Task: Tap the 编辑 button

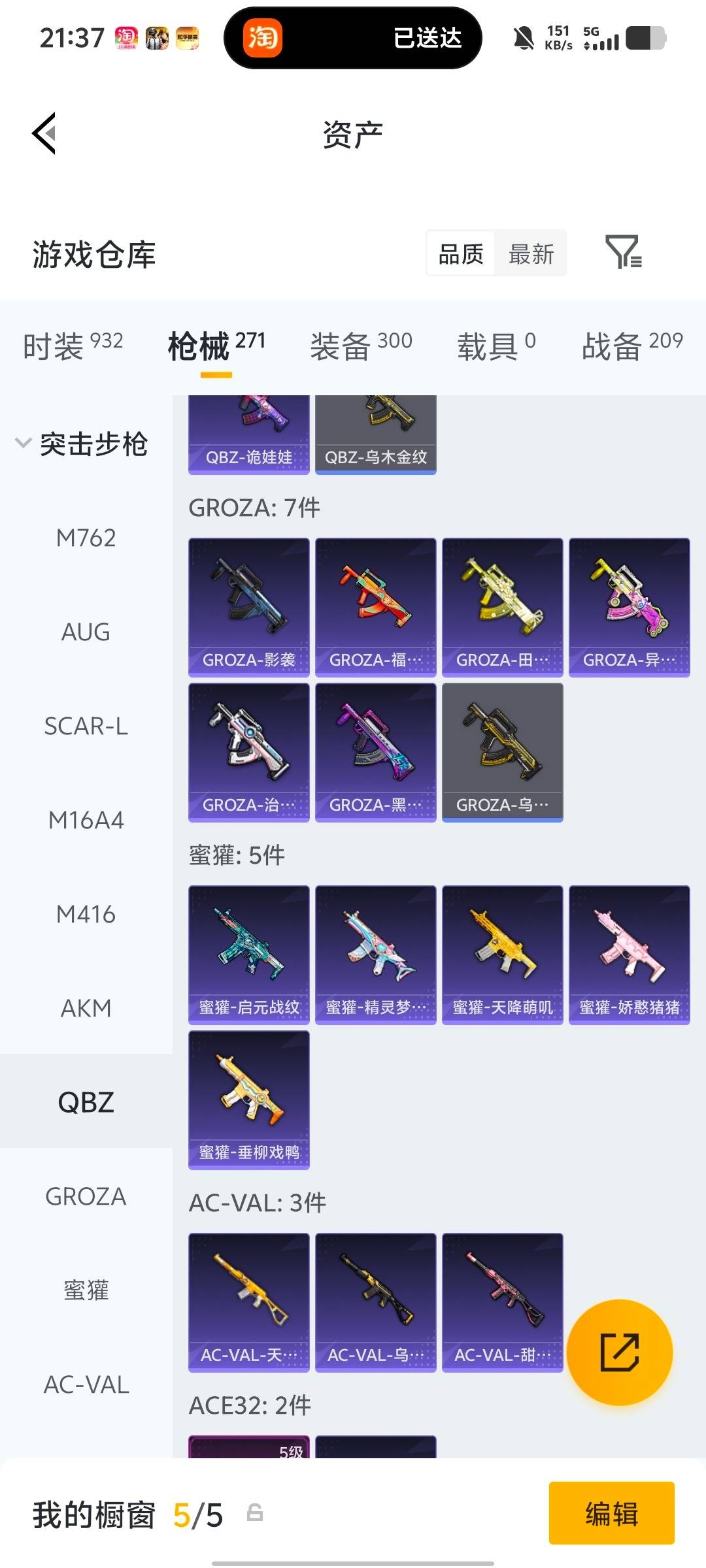Action: 611,1514
